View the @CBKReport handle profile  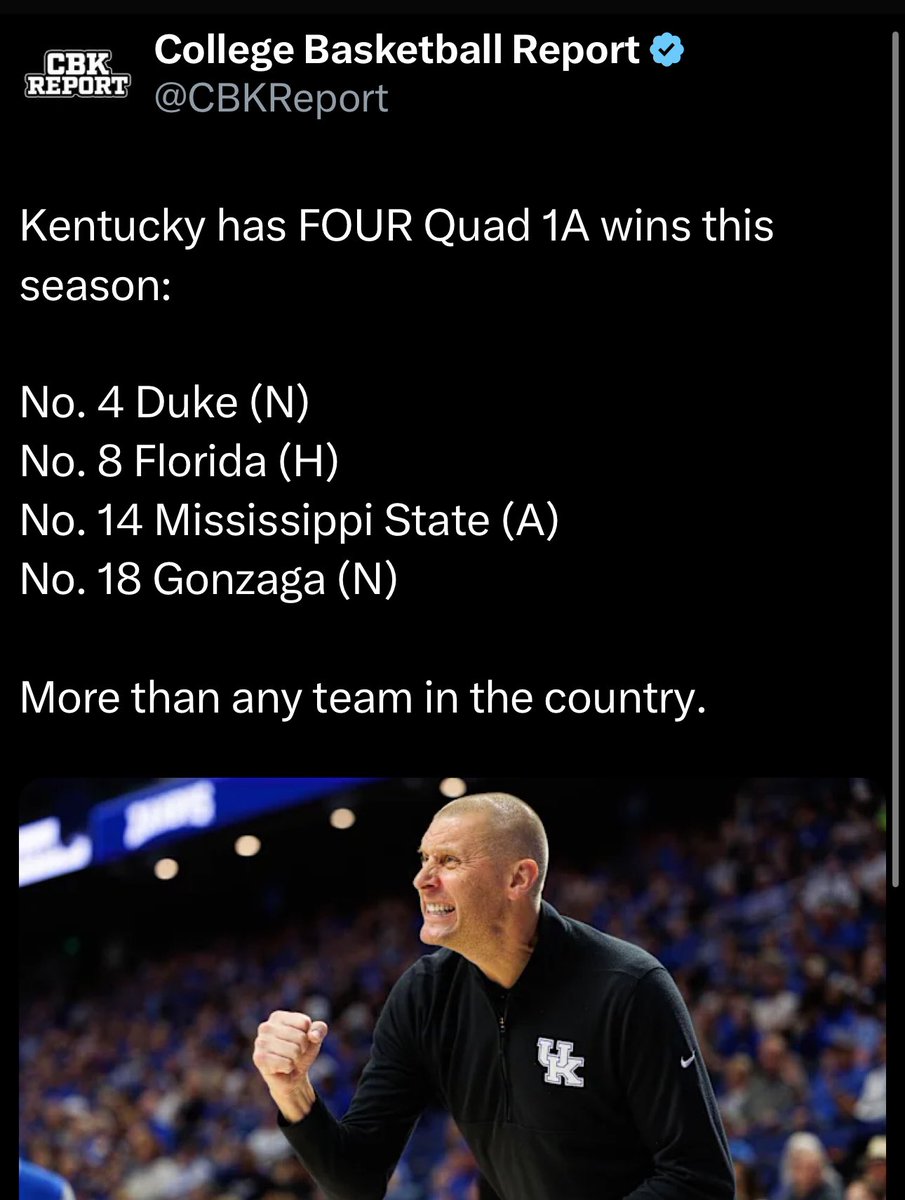[271, 98]
